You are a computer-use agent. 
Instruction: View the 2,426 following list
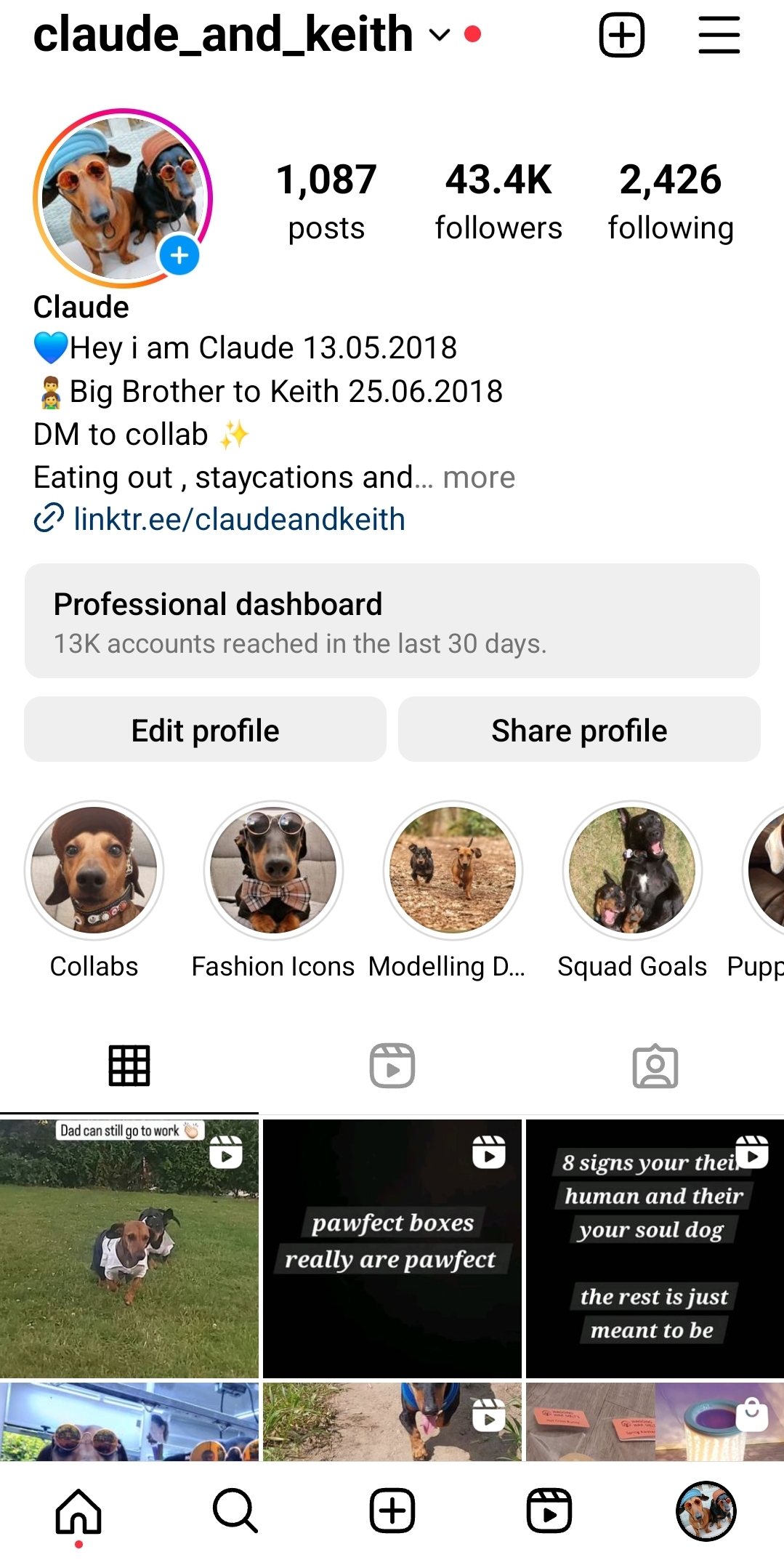tap(670, 201)
